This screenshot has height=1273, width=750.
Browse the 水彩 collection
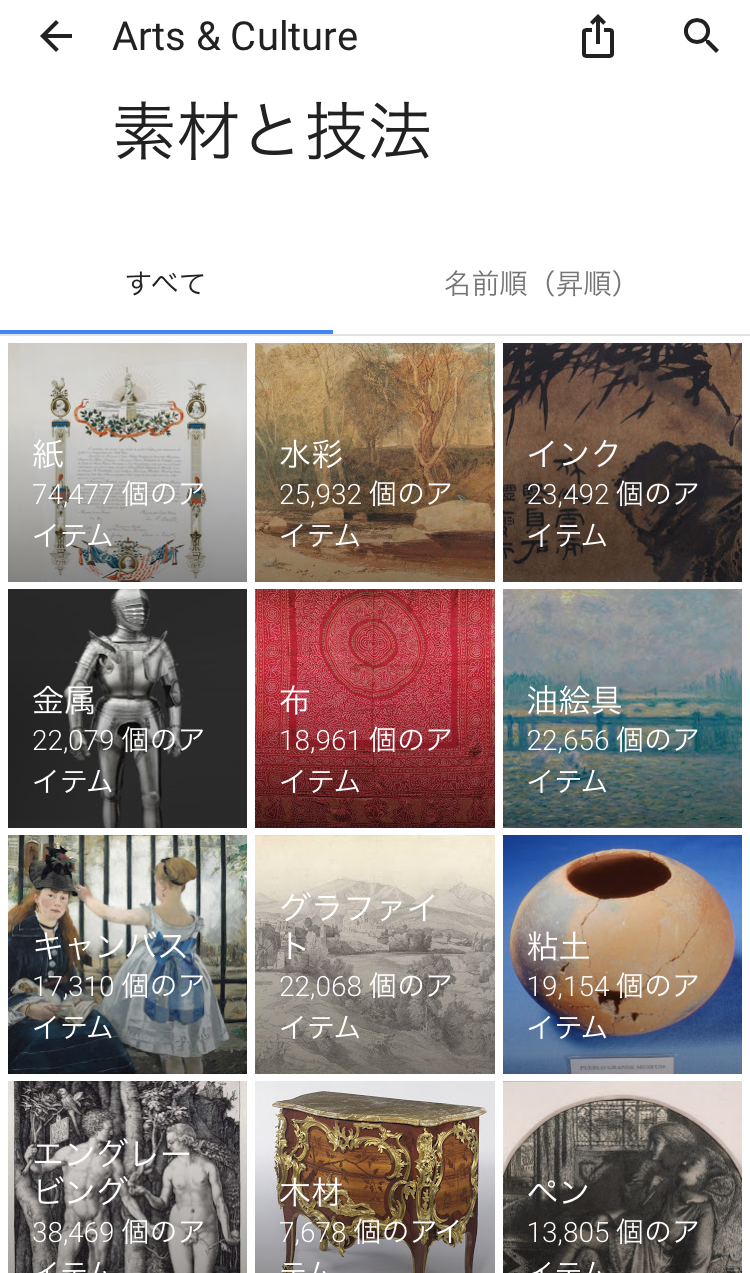click(x=374, y=462)
